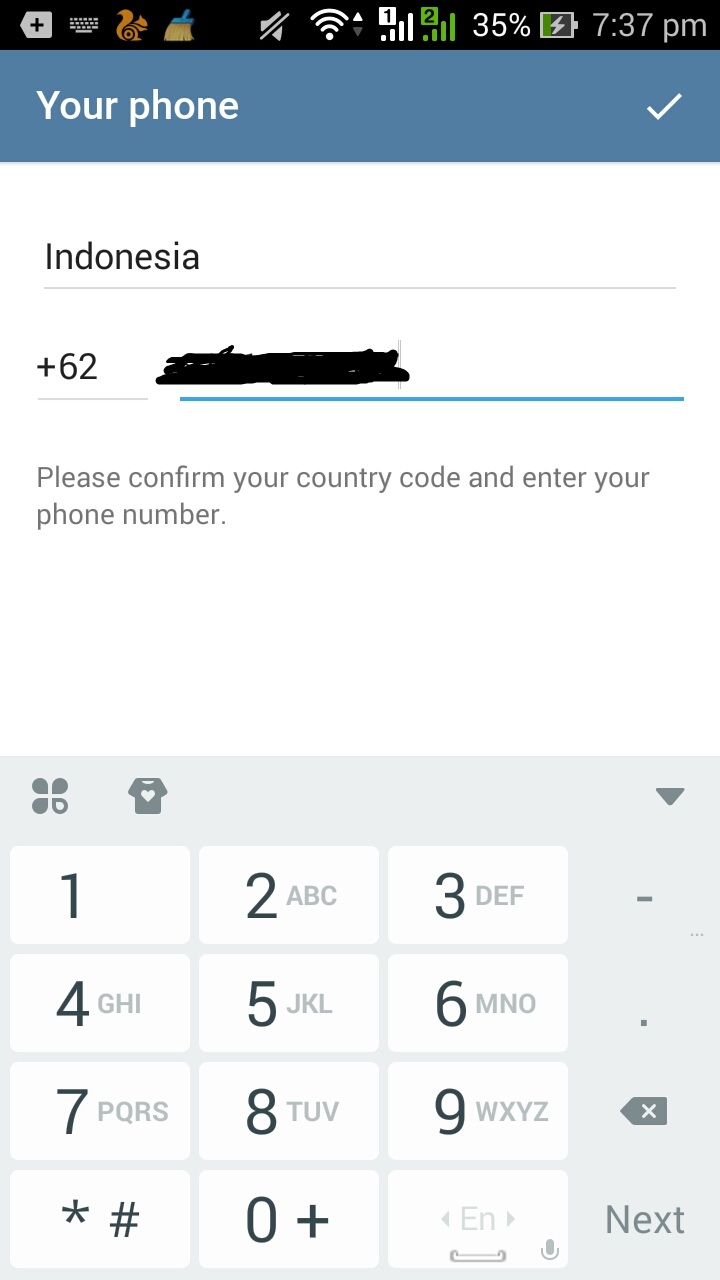Open the keyboard themes shirt icon
The height and width of the screenshot is (1280, 720).
coord(148,797)
